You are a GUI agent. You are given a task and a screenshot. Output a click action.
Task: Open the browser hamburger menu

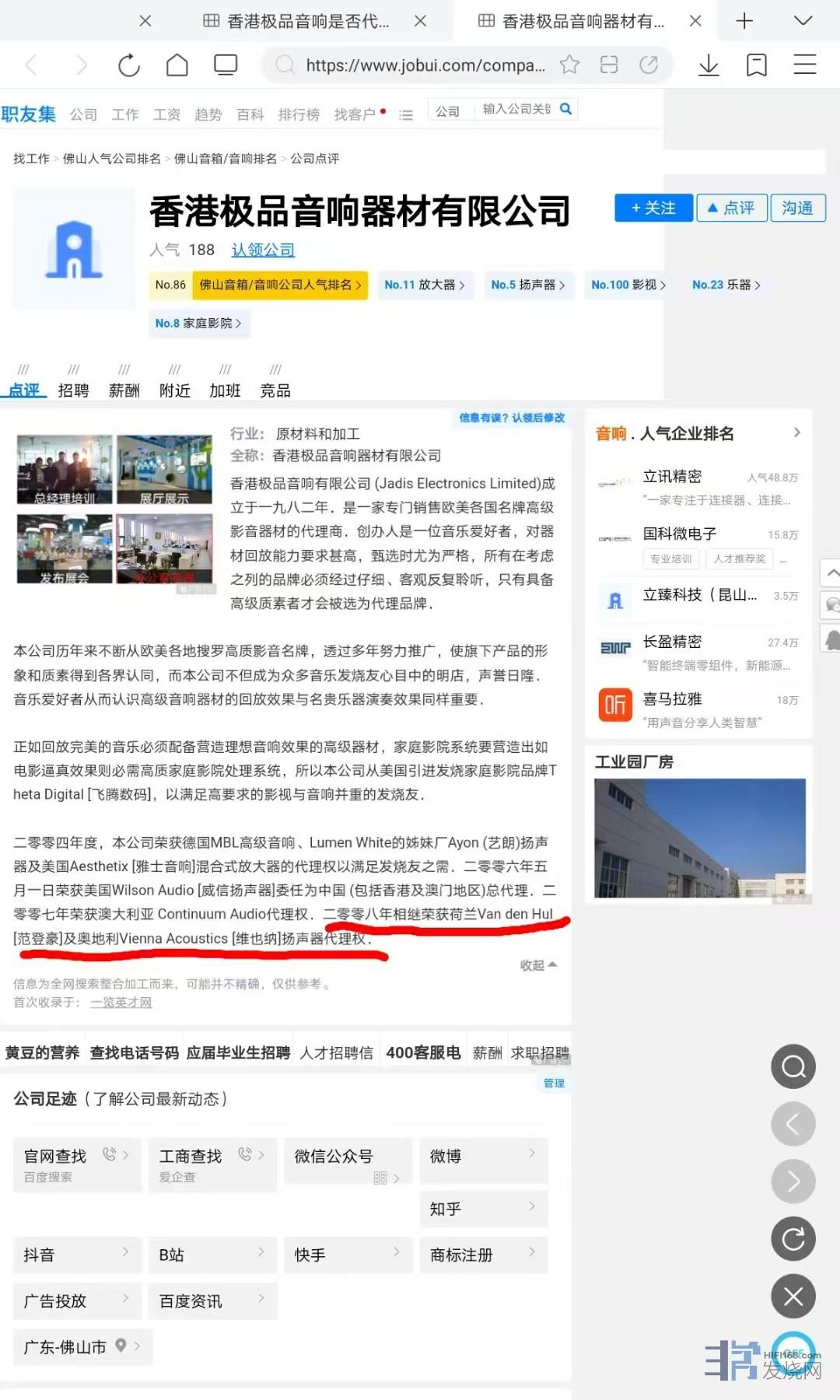(804, 65)
